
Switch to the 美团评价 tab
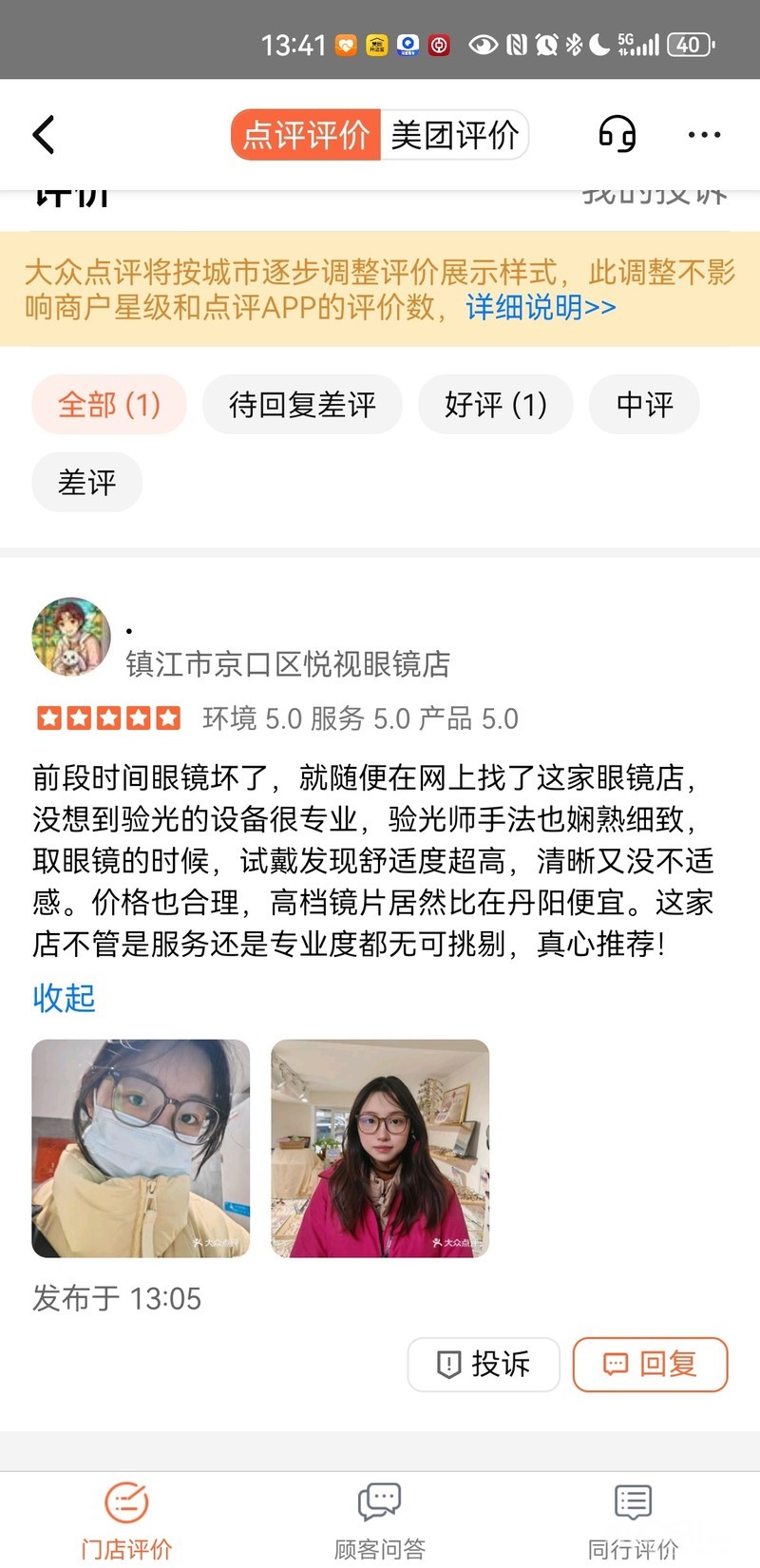pyautogui.click(x=454, y=135)
